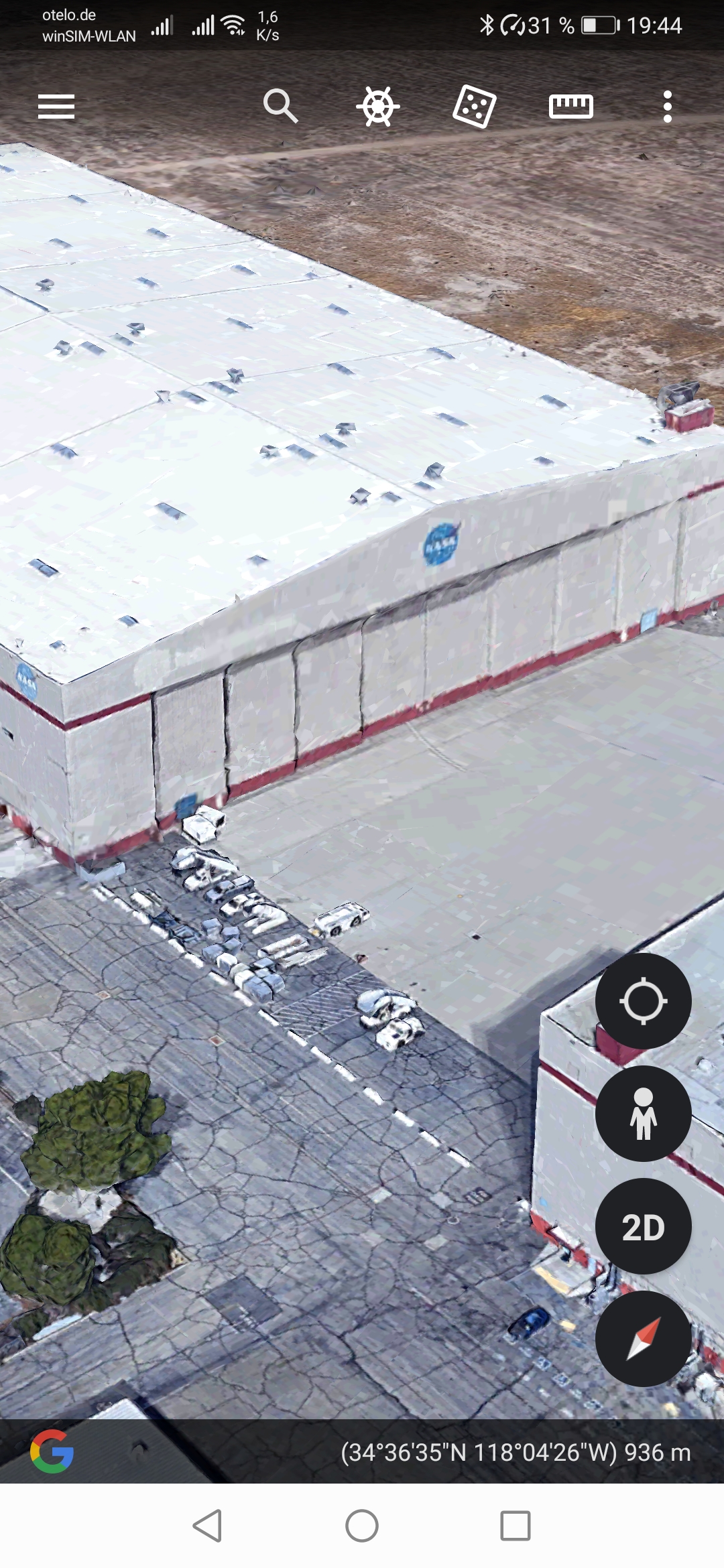
Task: Center the map on my location
Action: (643, 1001)
